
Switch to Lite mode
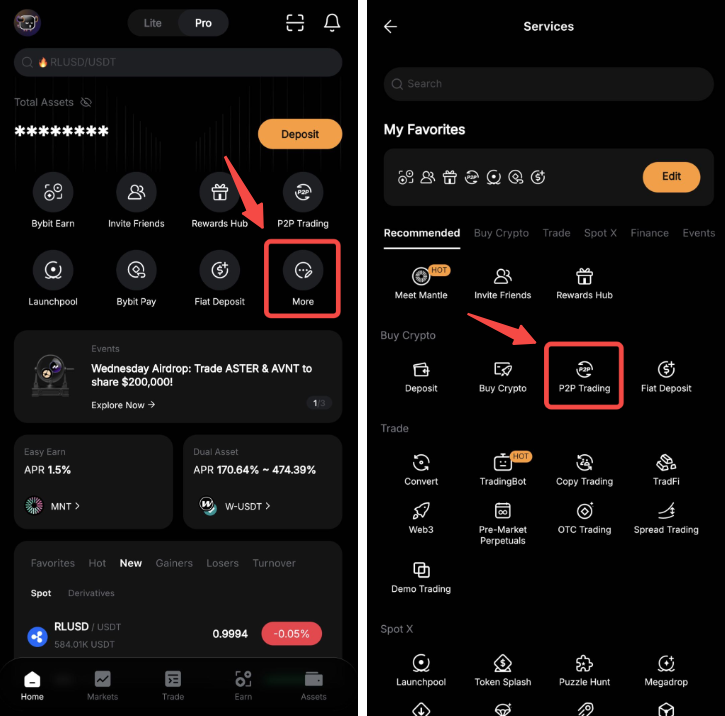click(153, 23)
